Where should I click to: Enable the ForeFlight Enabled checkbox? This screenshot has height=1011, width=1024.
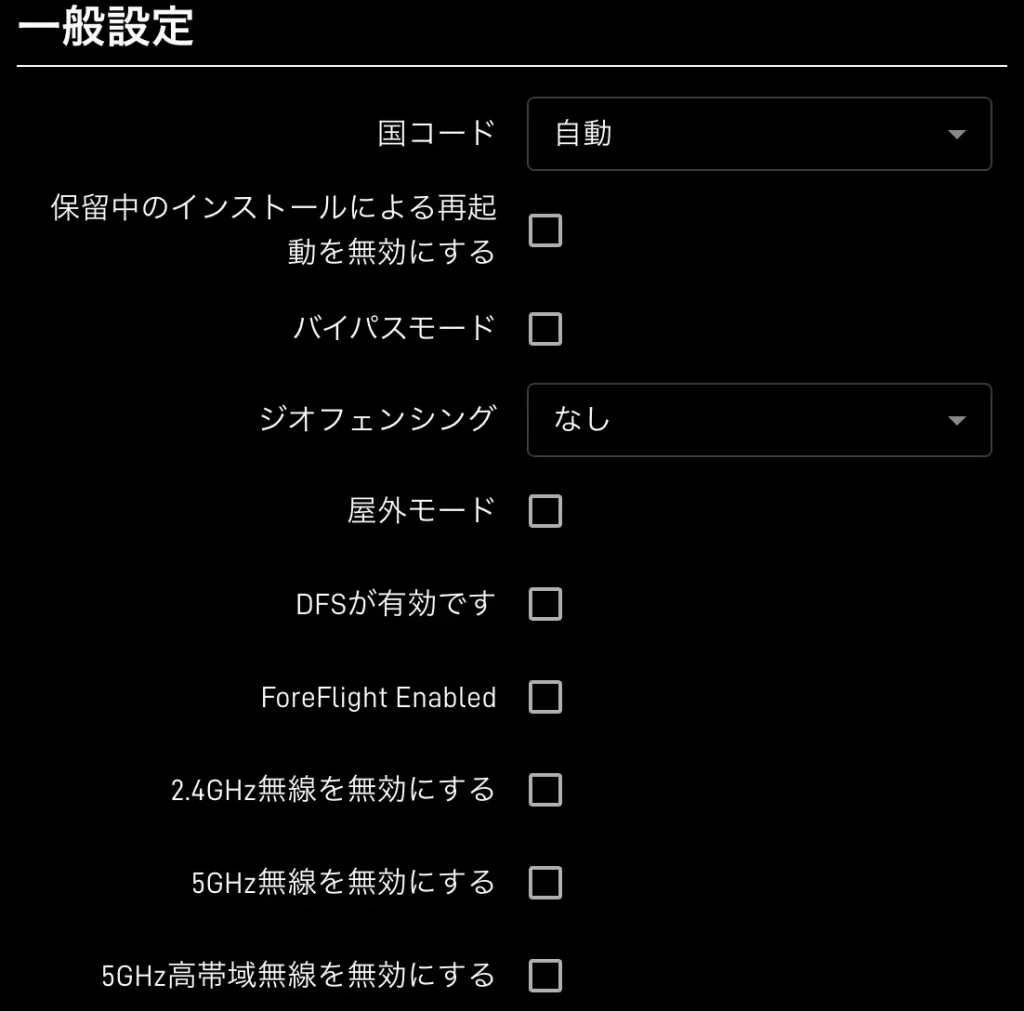coord(545,697)
